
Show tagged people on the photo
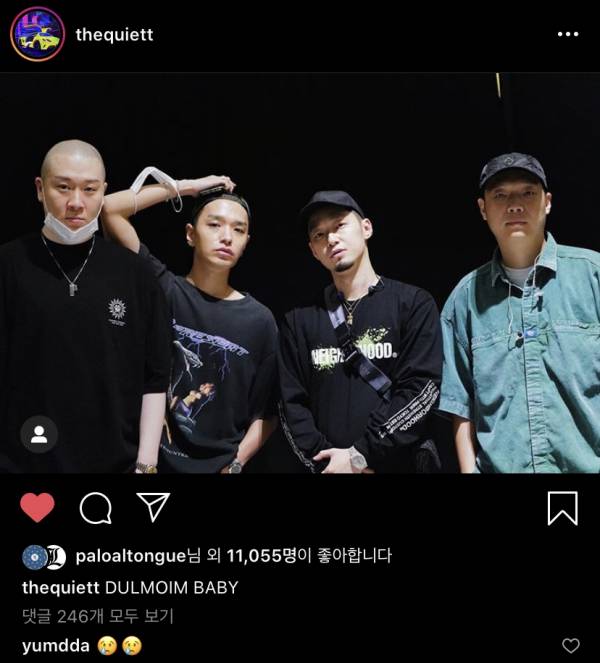point(39,434)
